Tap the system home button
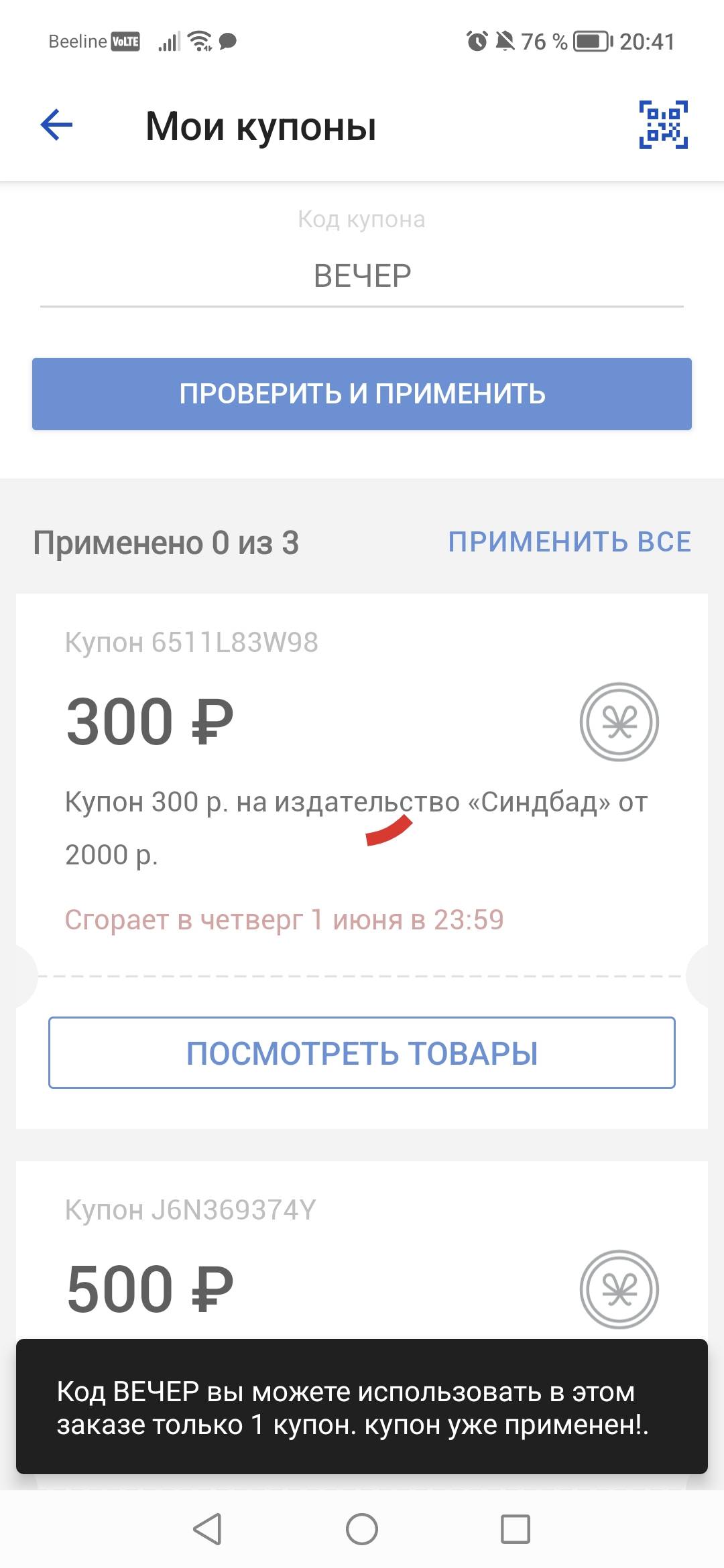Screen dimensions: 724x1568 click(x=362, y=1529)
